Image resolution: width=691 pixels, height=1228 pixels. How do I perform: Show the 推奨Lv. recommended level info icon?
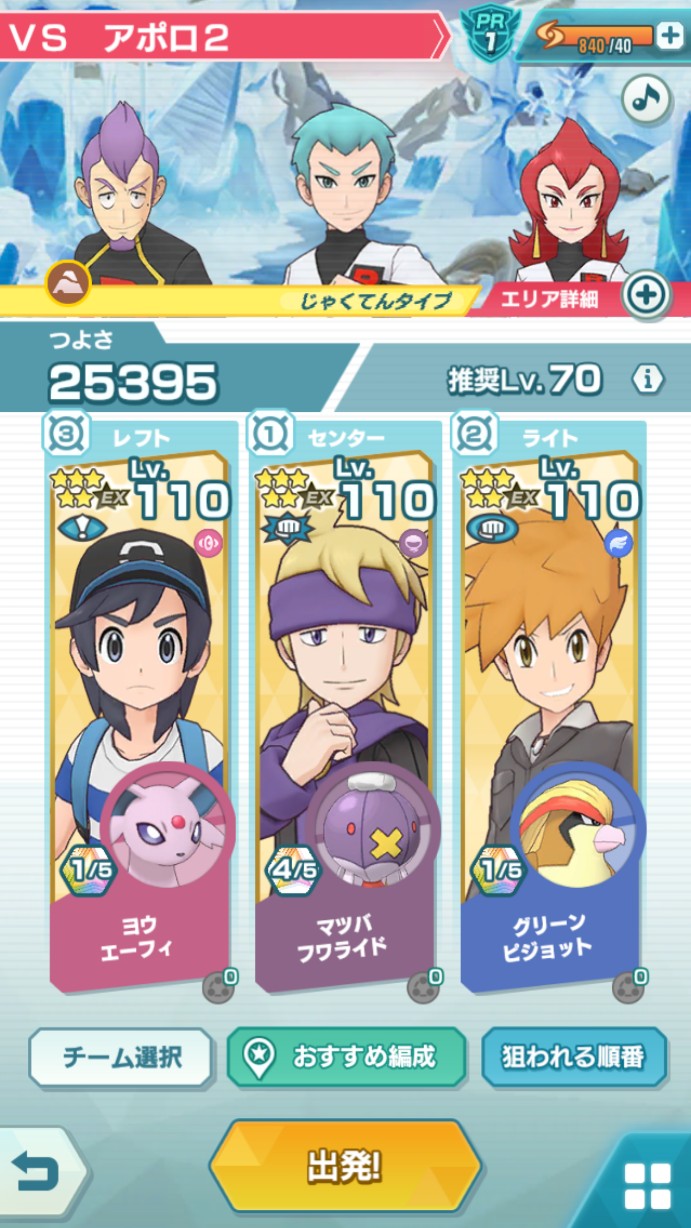click(x=648, y=379)
